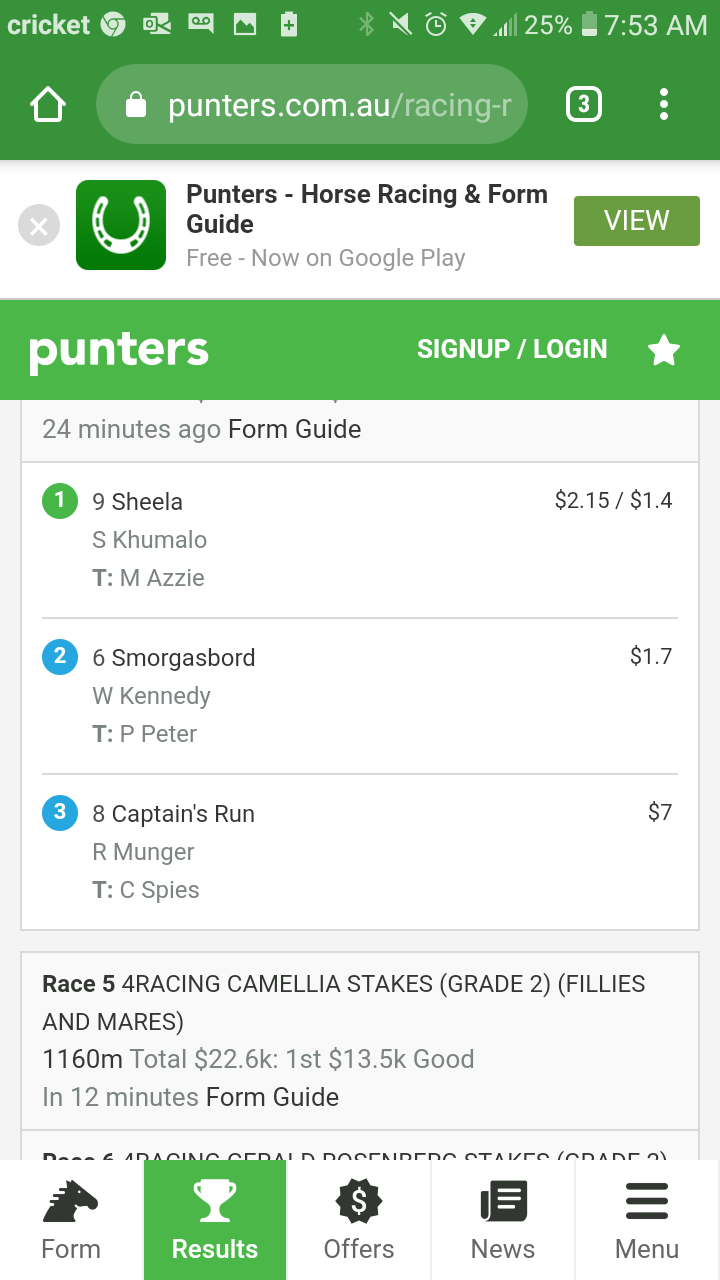
Task: Open the favourites star icon
Action: click(664, 350)
